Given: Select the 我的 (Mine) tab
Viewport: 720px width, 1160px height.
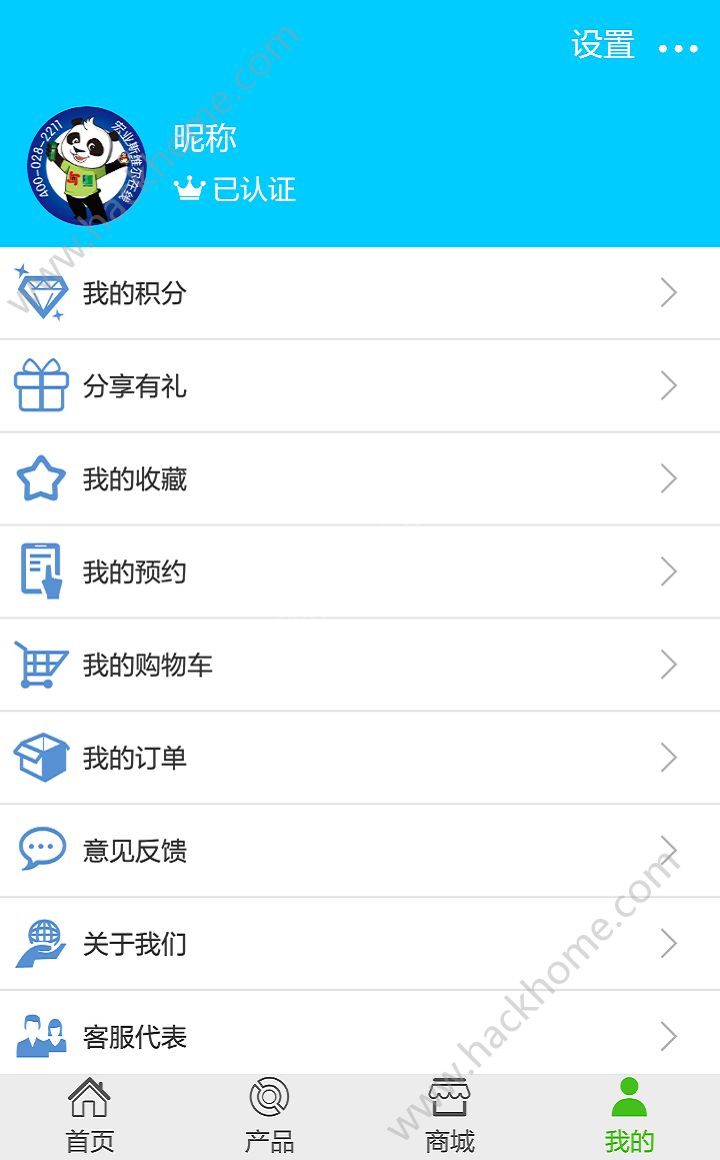Looking at the screenshot, I should tap(629, 1117).
